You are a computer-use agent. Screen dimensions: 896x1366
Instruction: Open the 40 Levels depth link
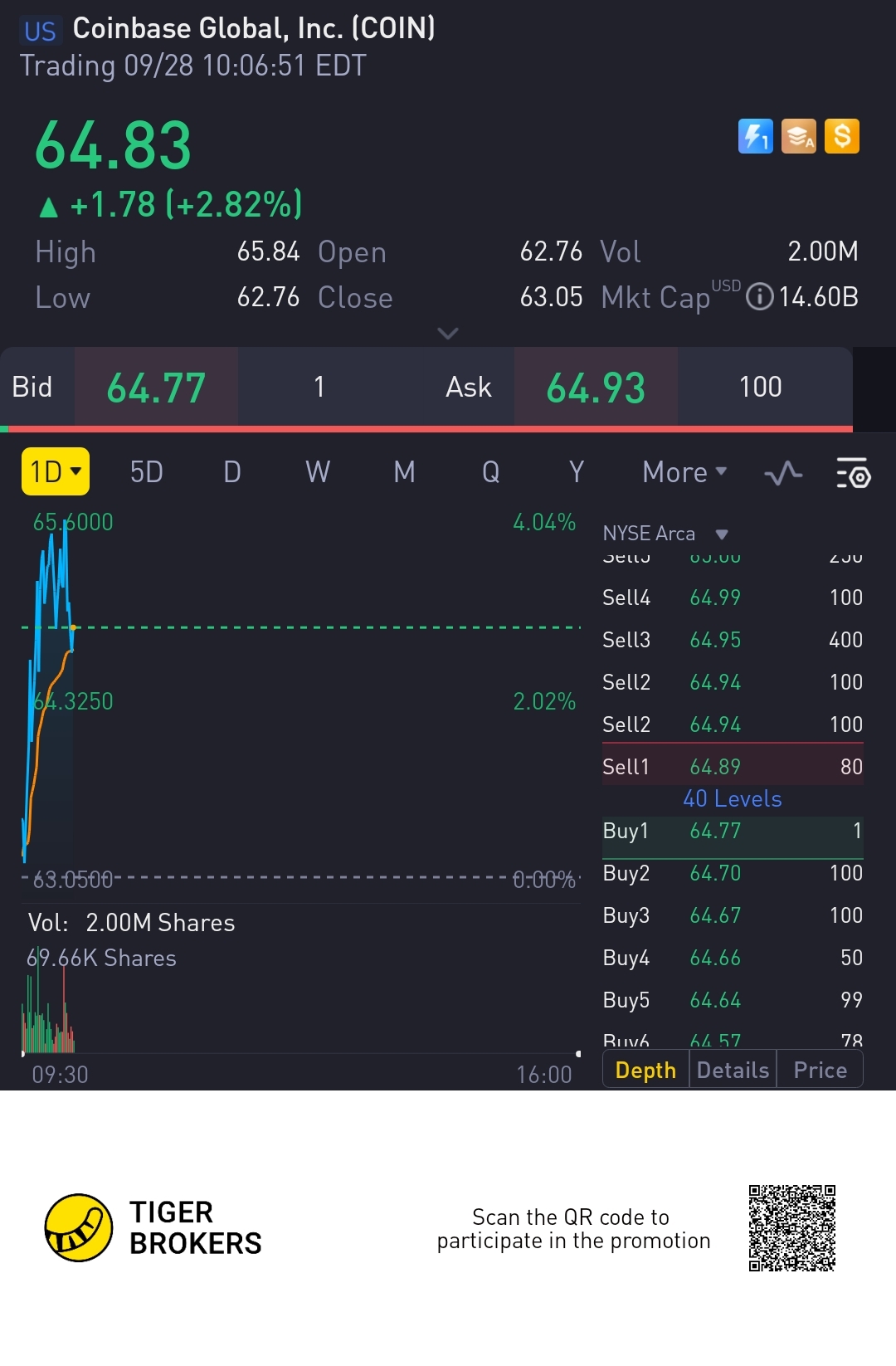tap(732, 798)
